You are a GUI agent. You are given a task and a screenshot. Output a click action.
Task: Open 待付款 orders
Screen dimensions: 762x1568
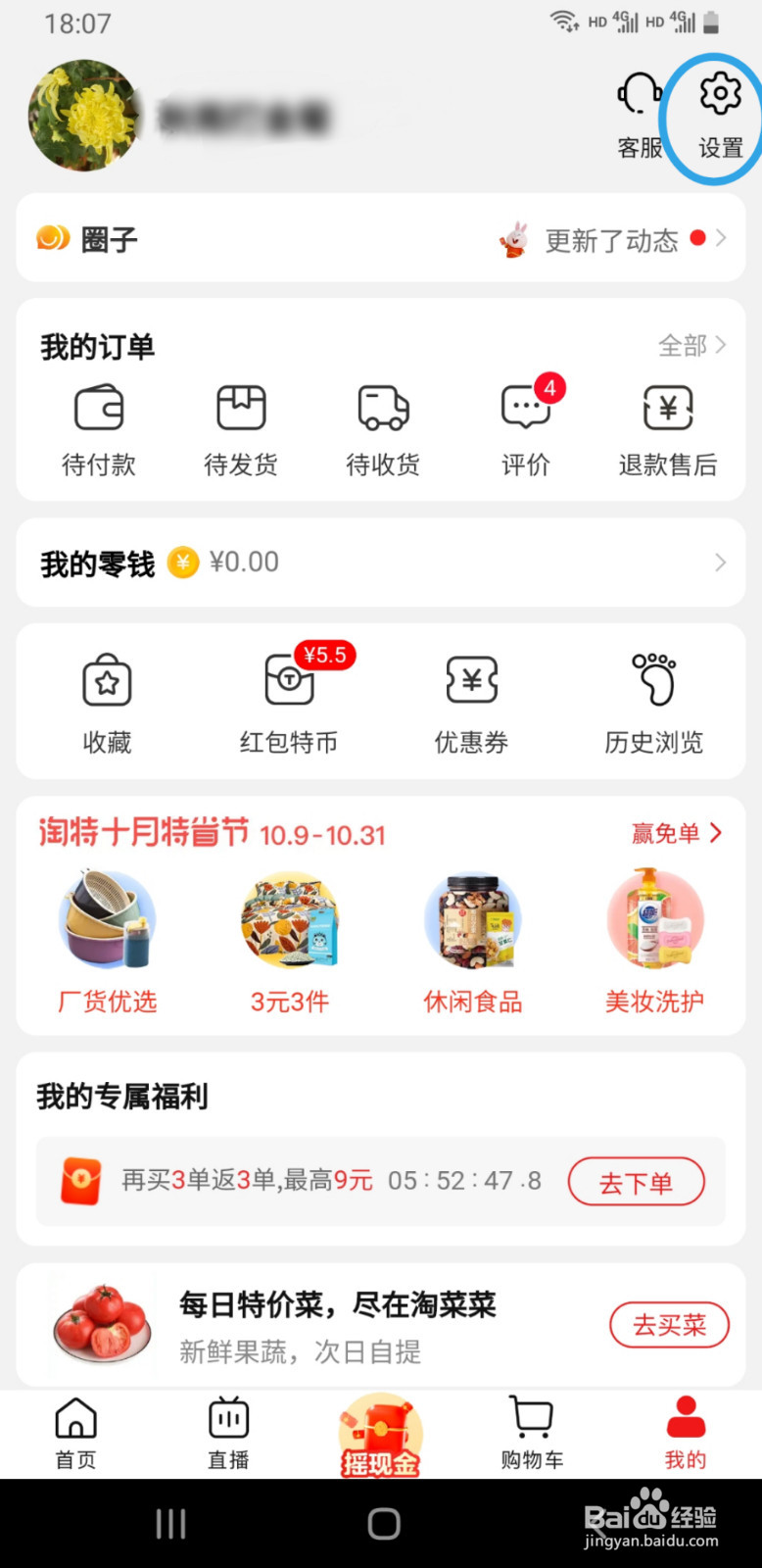tap(99, 430)
